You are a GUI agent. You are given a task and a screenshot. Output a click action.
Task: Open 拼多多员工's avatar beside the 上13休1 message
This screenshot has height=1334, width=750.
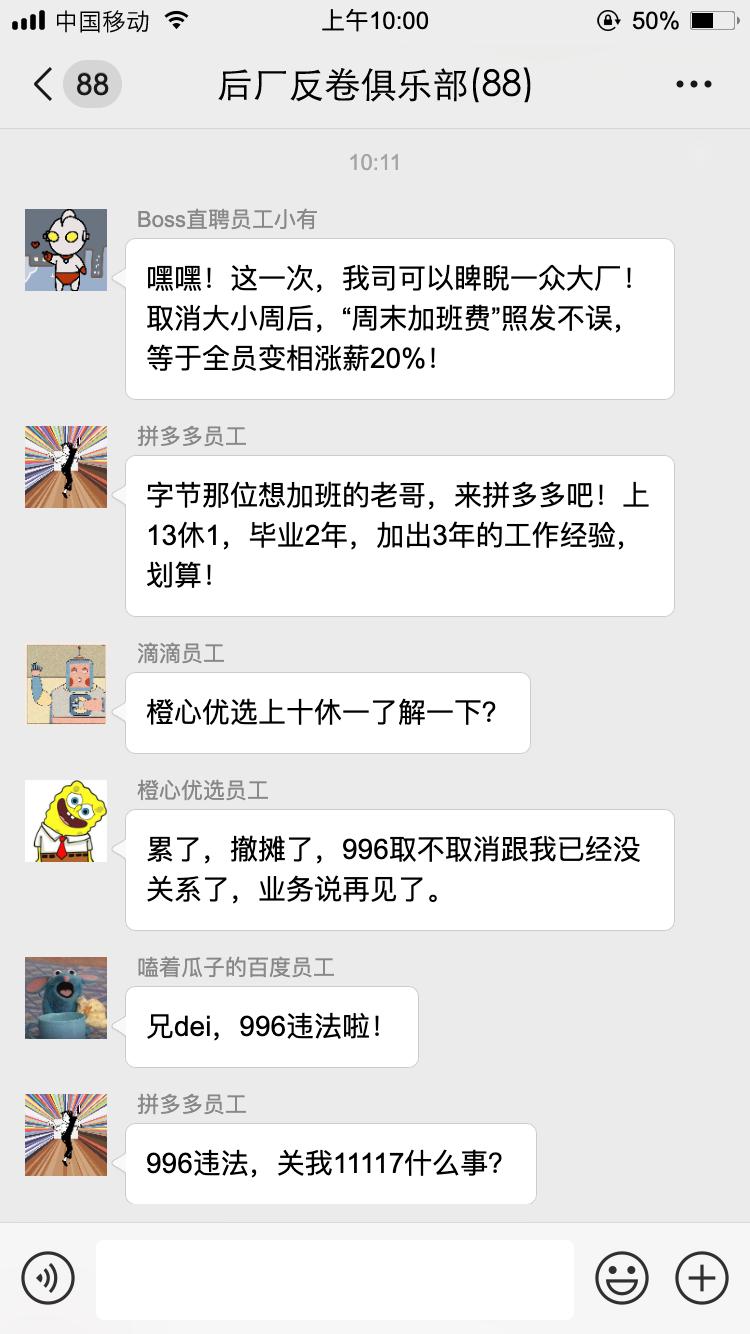coord(66,467)
